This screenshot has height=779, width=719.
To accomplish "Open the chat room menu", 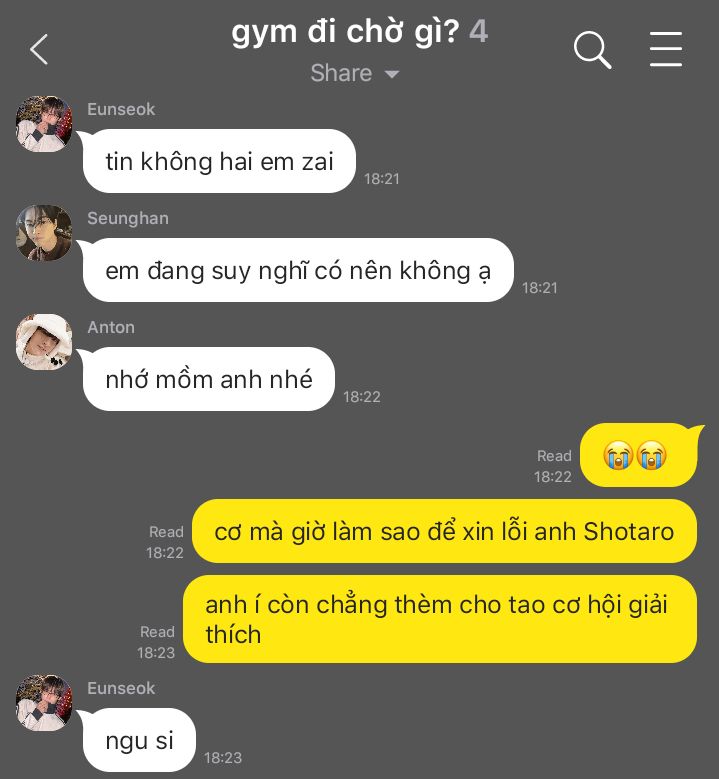I will [x=666, y=49].
